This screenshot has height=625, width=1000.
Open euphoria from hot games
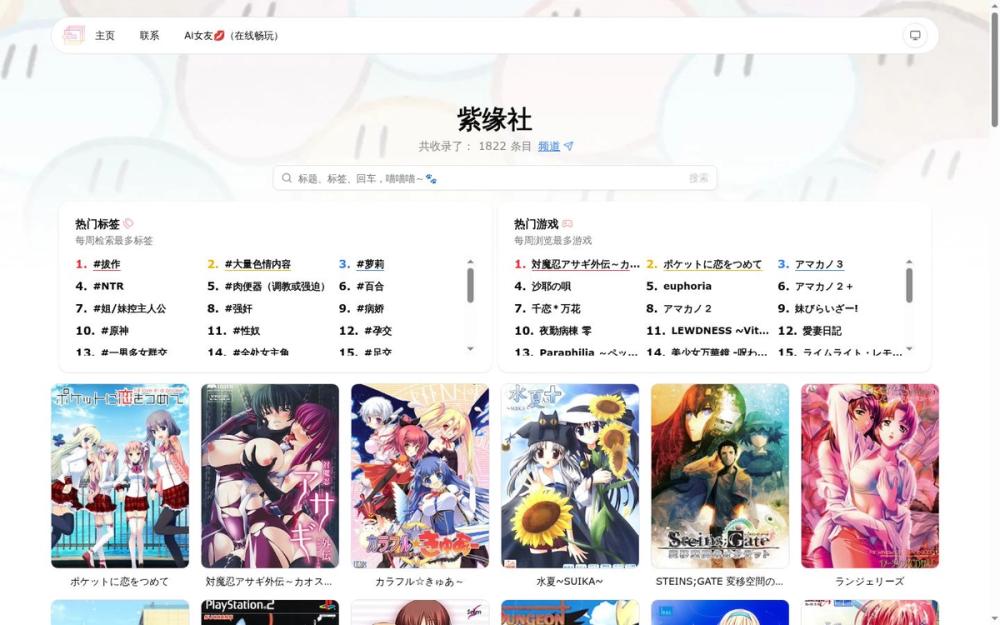click(687, 287)
